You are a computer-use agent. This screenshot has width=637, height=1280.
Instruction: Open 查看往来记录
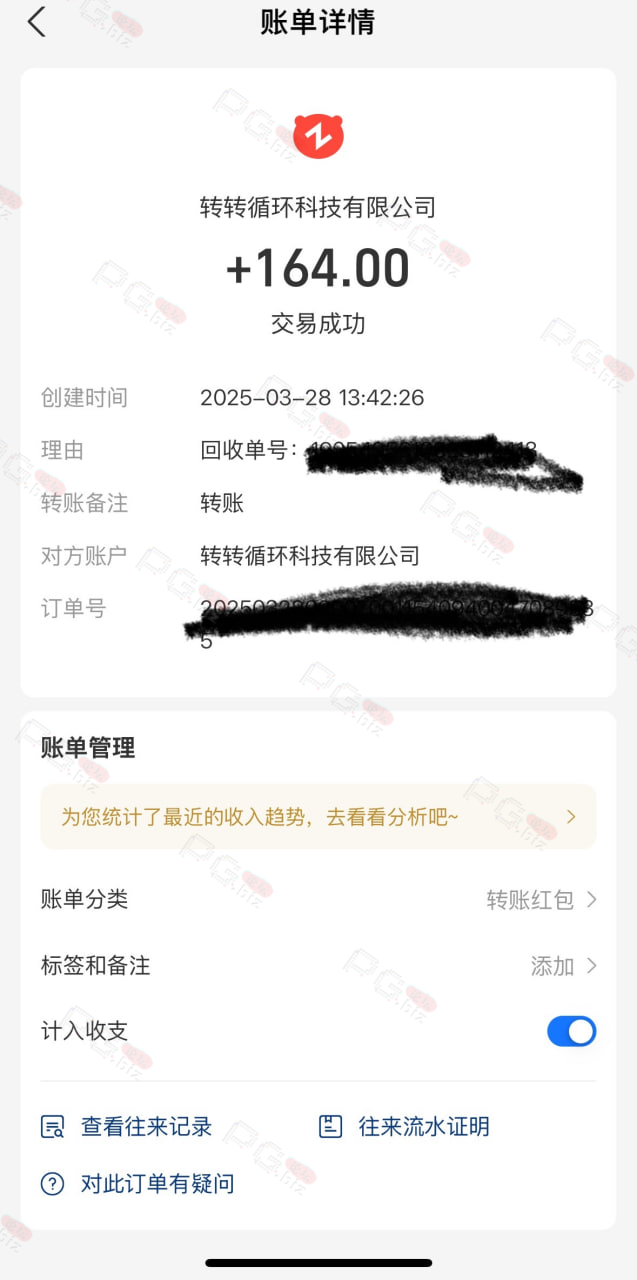click(126, 1127)
